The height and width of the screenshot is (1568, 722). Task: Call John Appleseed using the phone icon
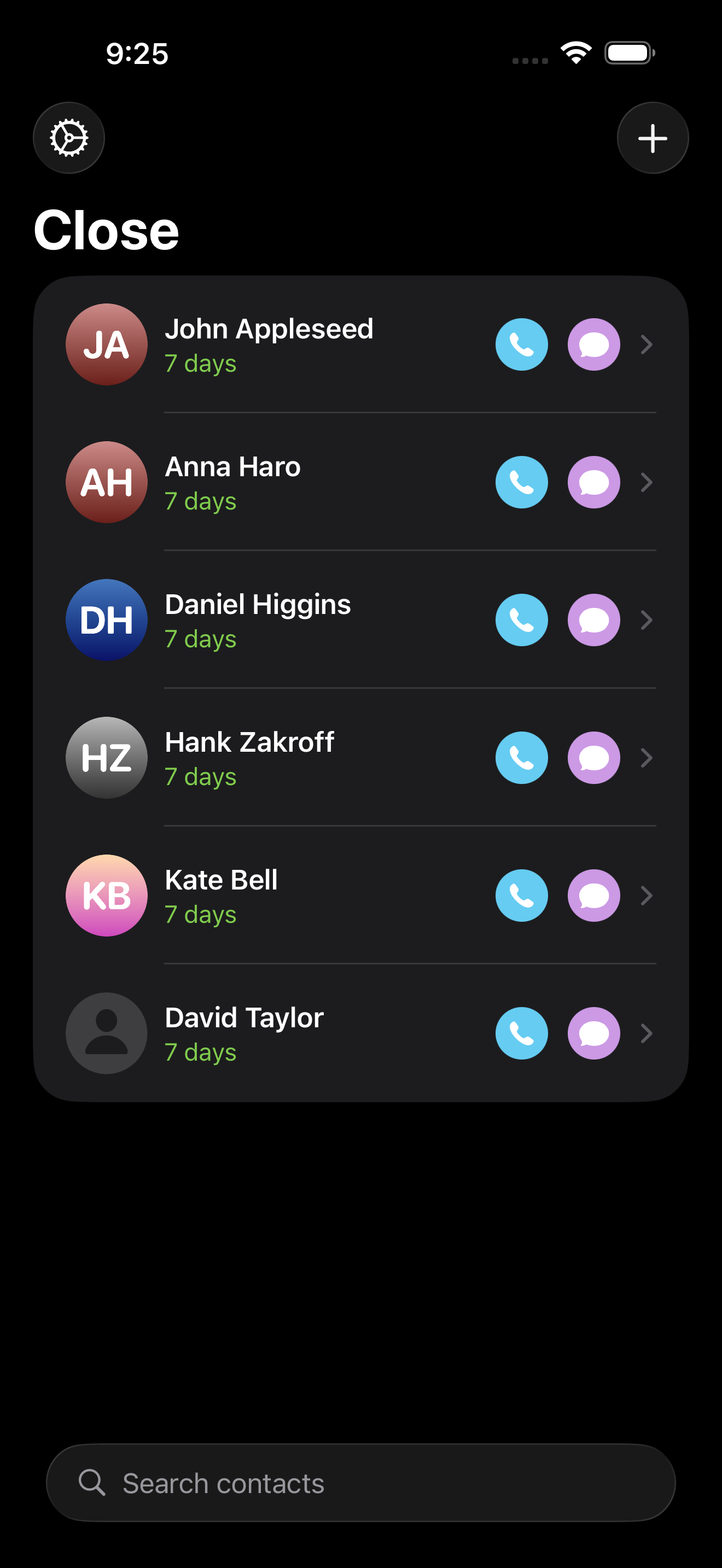[x=522, y=344]
